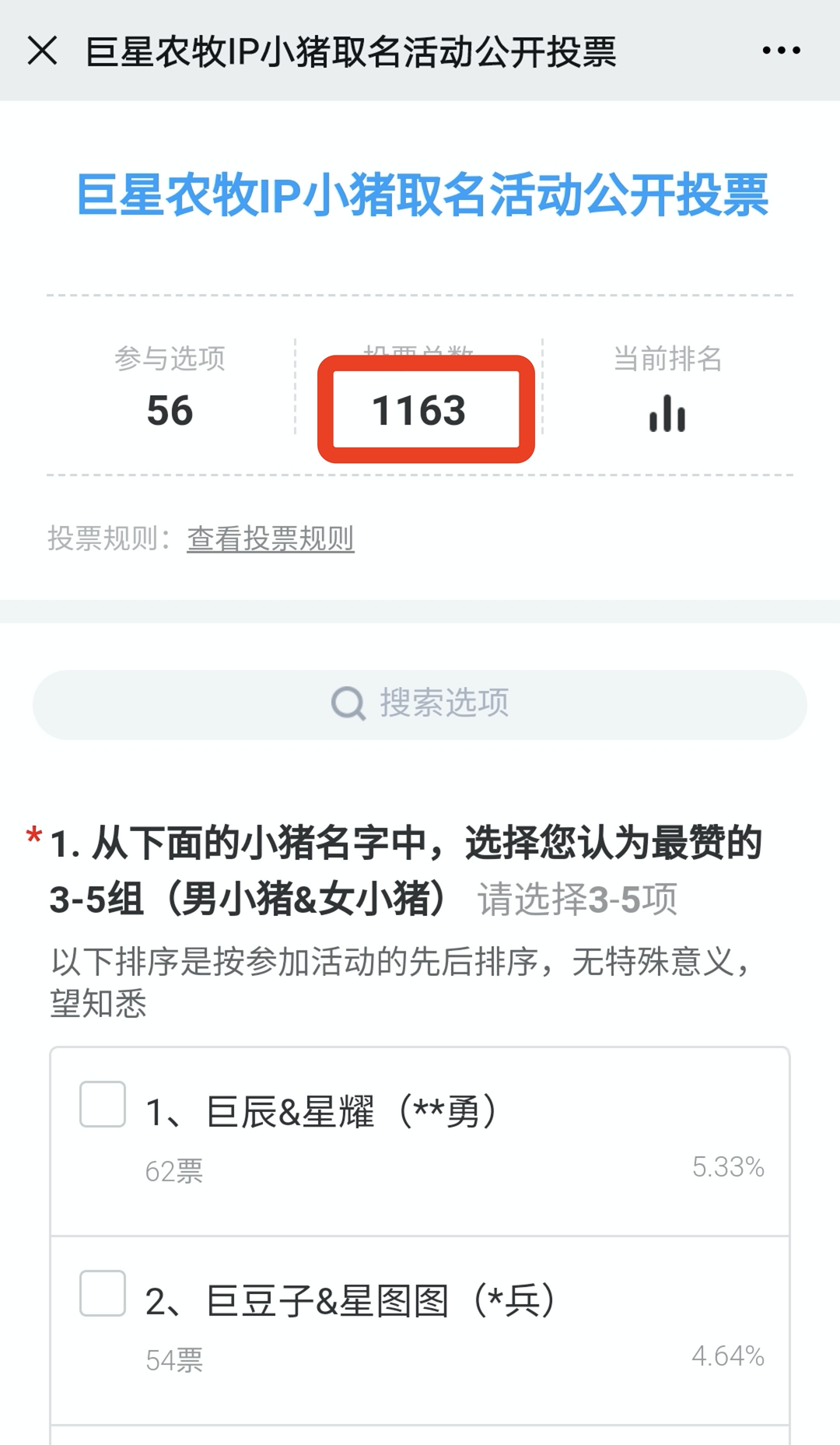This screenshot has width=840, height=1445.
Task: Open the current ranking chart icon
Action: pyautogui.click(x=667, y=412)
